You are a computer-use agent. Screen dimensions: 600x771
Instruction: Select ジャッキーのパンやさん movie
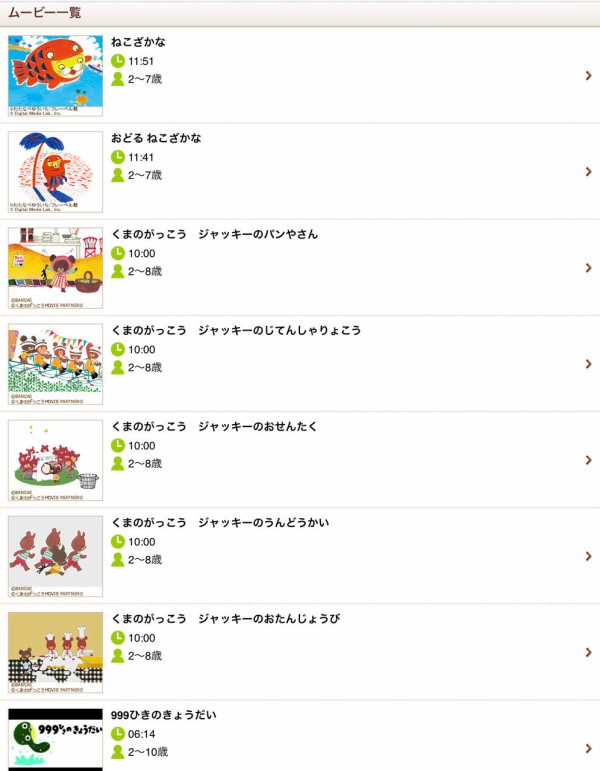[300, 267]
